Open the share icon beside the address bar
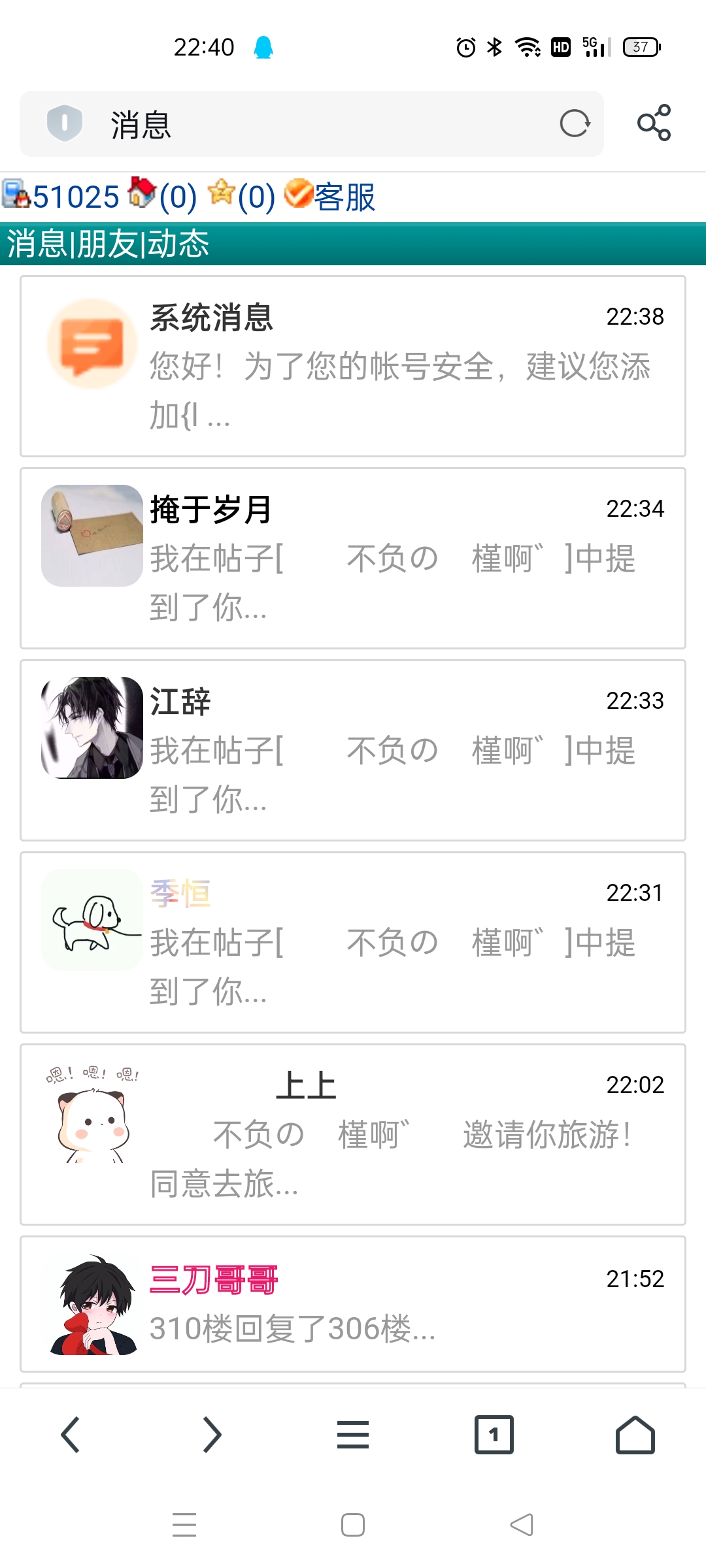The height and width of the screenshot is (1568, 706). (652, 121)
